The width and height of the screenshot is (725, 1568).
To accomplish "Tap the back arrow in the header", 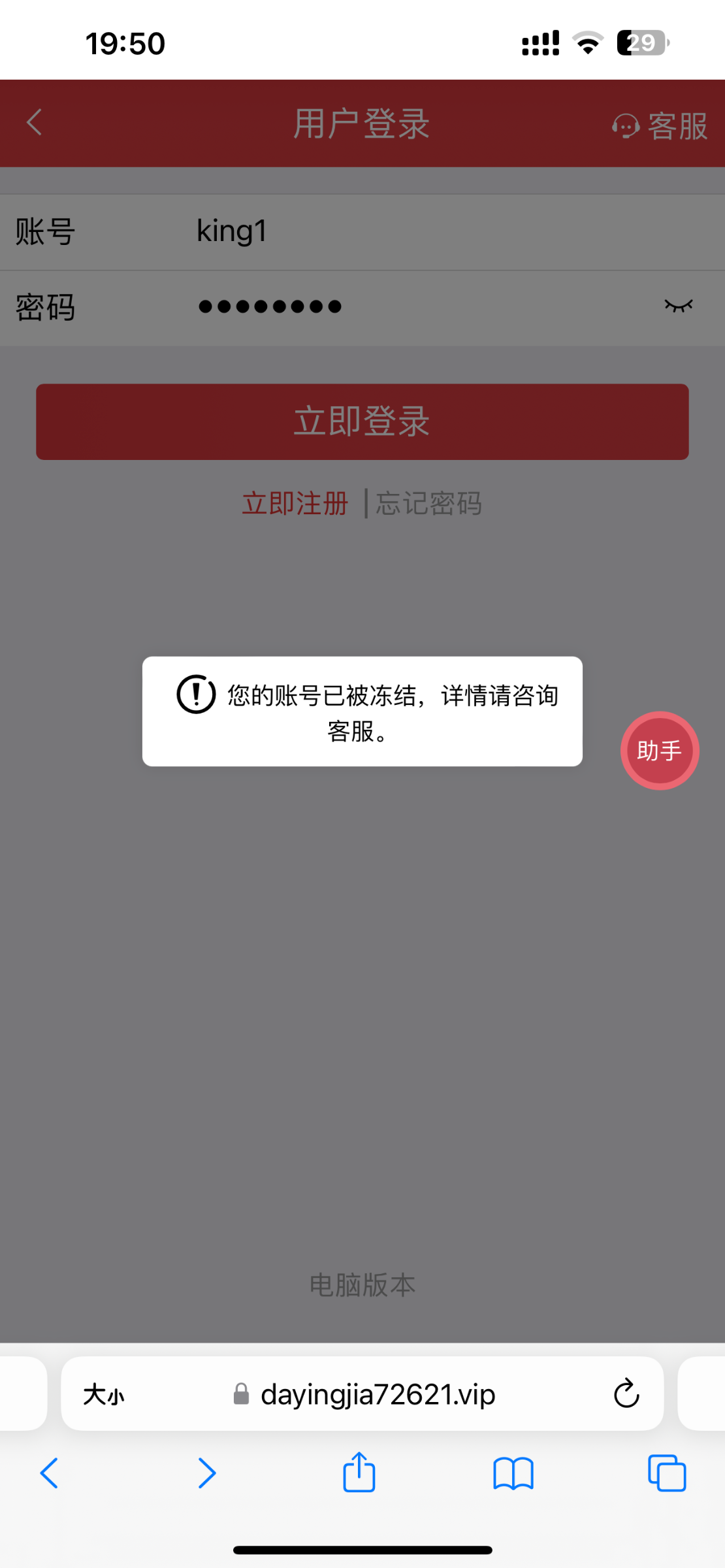I will point(34,123).
